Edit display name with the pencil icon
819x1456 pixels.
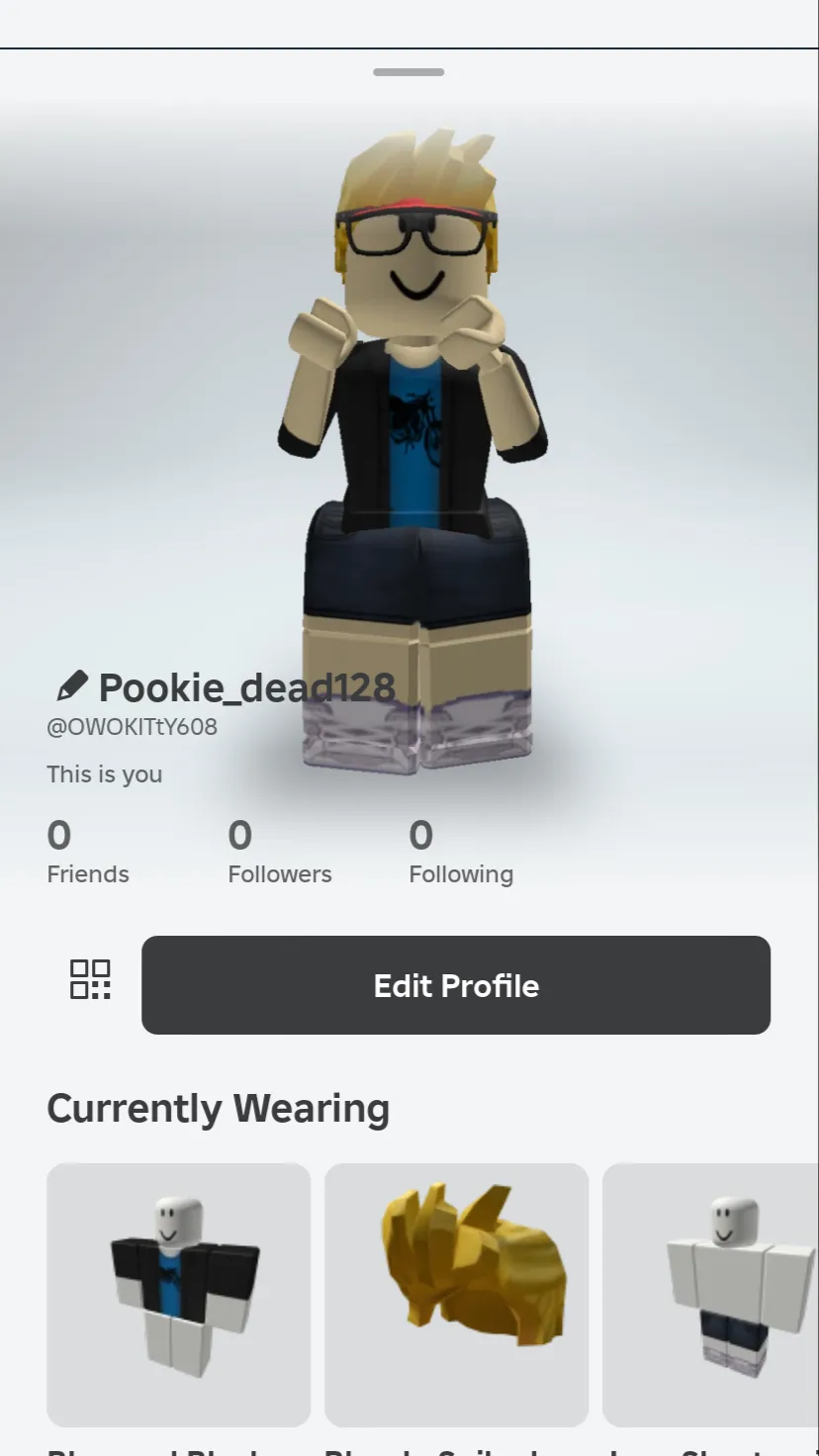point(71,685)
